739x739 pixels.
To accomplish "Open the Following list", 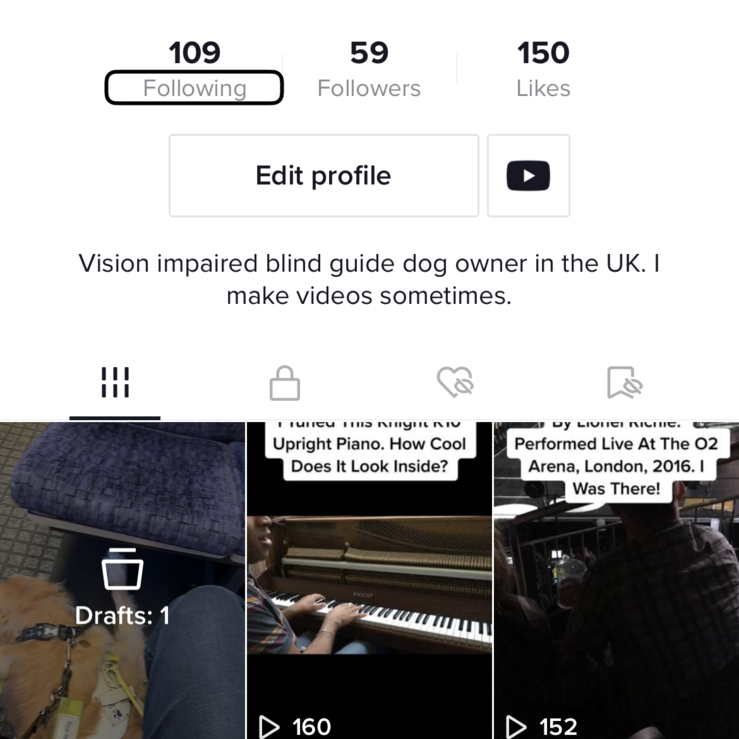I will coord(194,71).
